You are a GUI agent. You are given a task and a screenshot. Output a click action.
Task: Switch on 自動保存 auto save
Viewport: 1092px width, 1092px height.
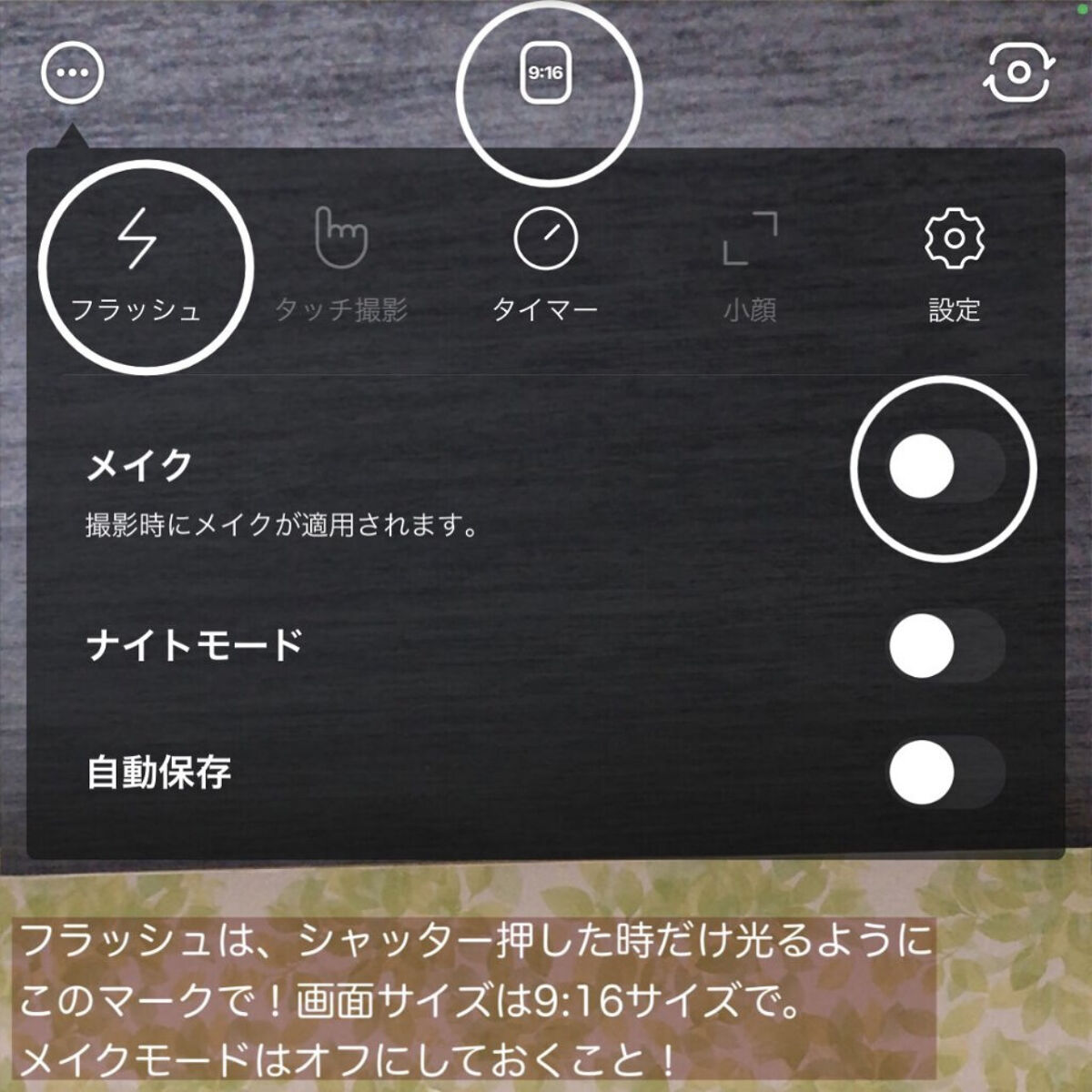coord(945,773)
